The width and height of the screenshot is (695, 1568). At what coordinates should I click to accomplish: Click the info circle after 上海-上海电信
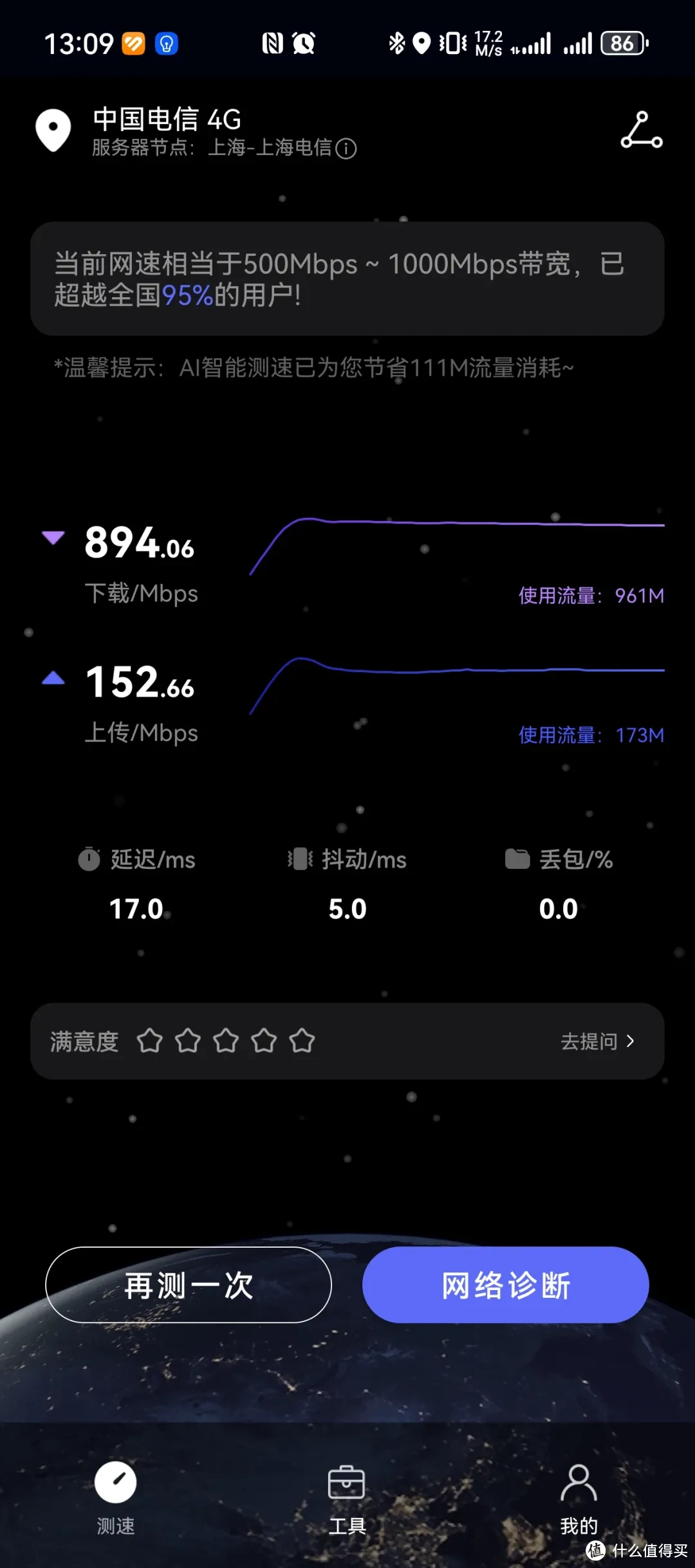346,149
